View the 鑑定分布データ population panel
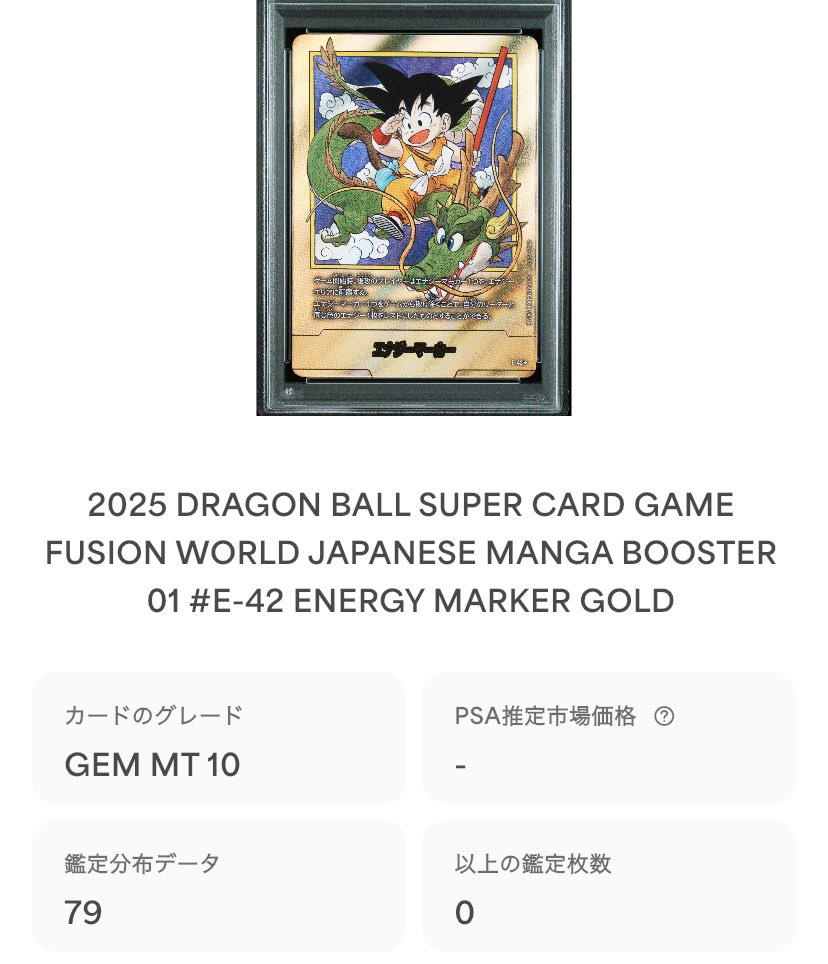The image size is (828, 964). click(x=219, y=886)
